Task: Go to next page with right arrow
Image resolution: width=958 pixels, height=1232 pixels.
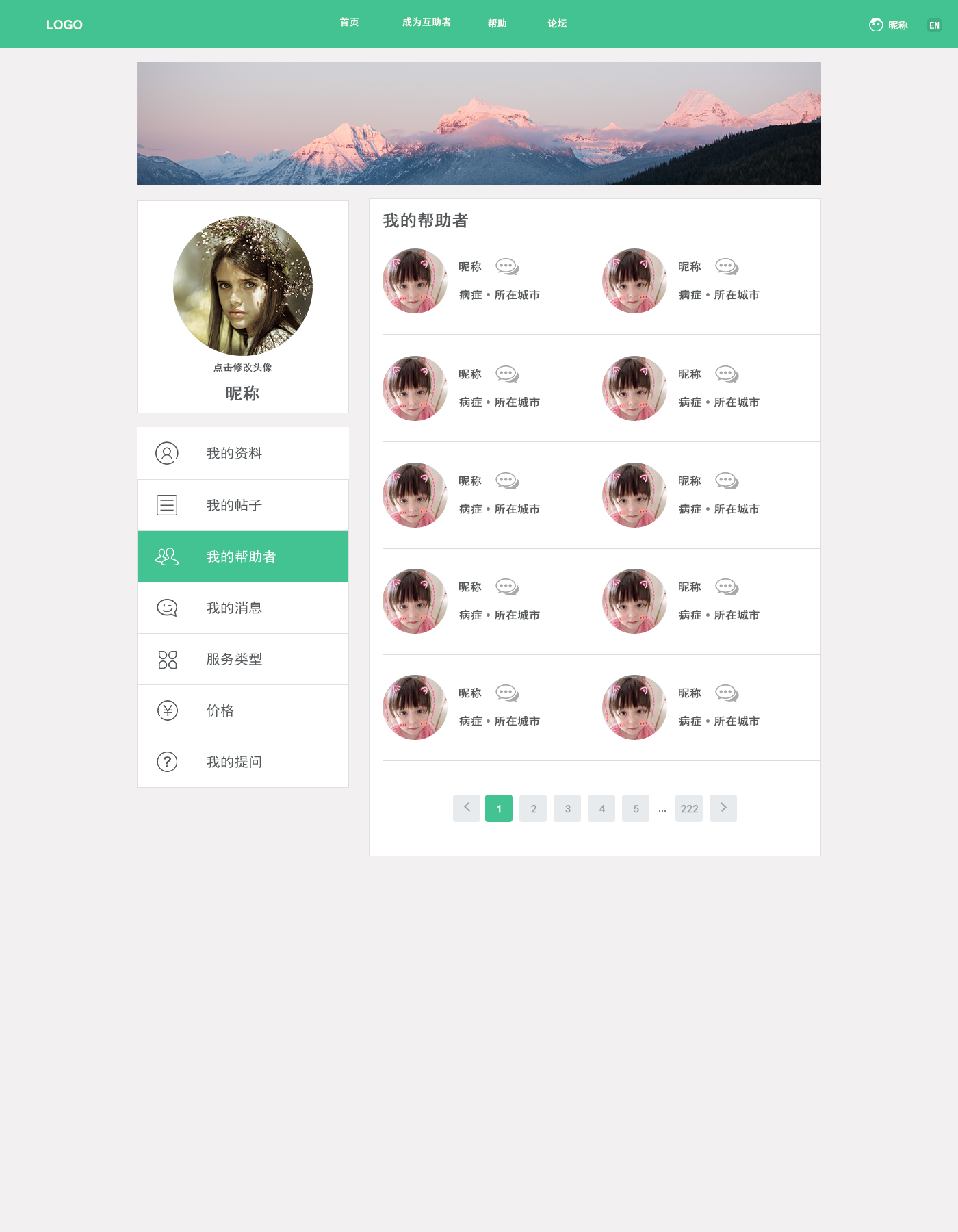Action: point(723,808)
